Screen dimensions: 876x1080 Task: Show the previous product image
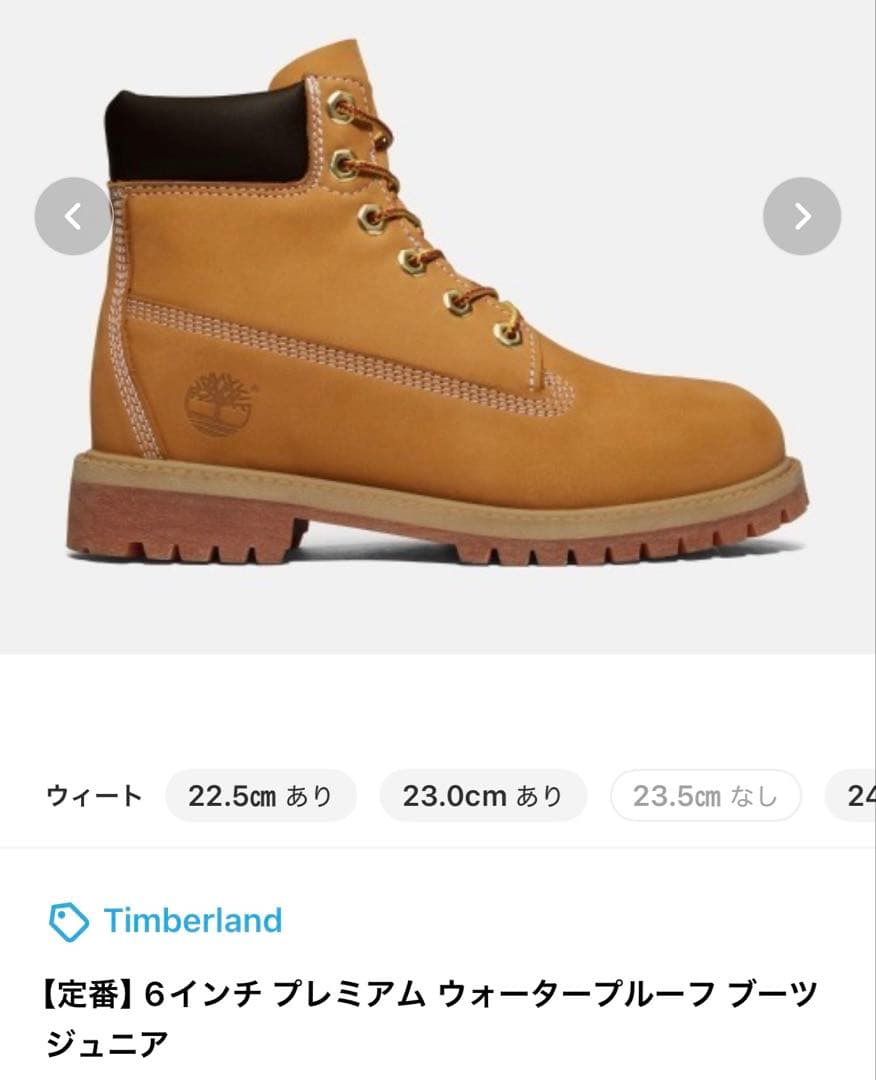click(x=73, y=216)
